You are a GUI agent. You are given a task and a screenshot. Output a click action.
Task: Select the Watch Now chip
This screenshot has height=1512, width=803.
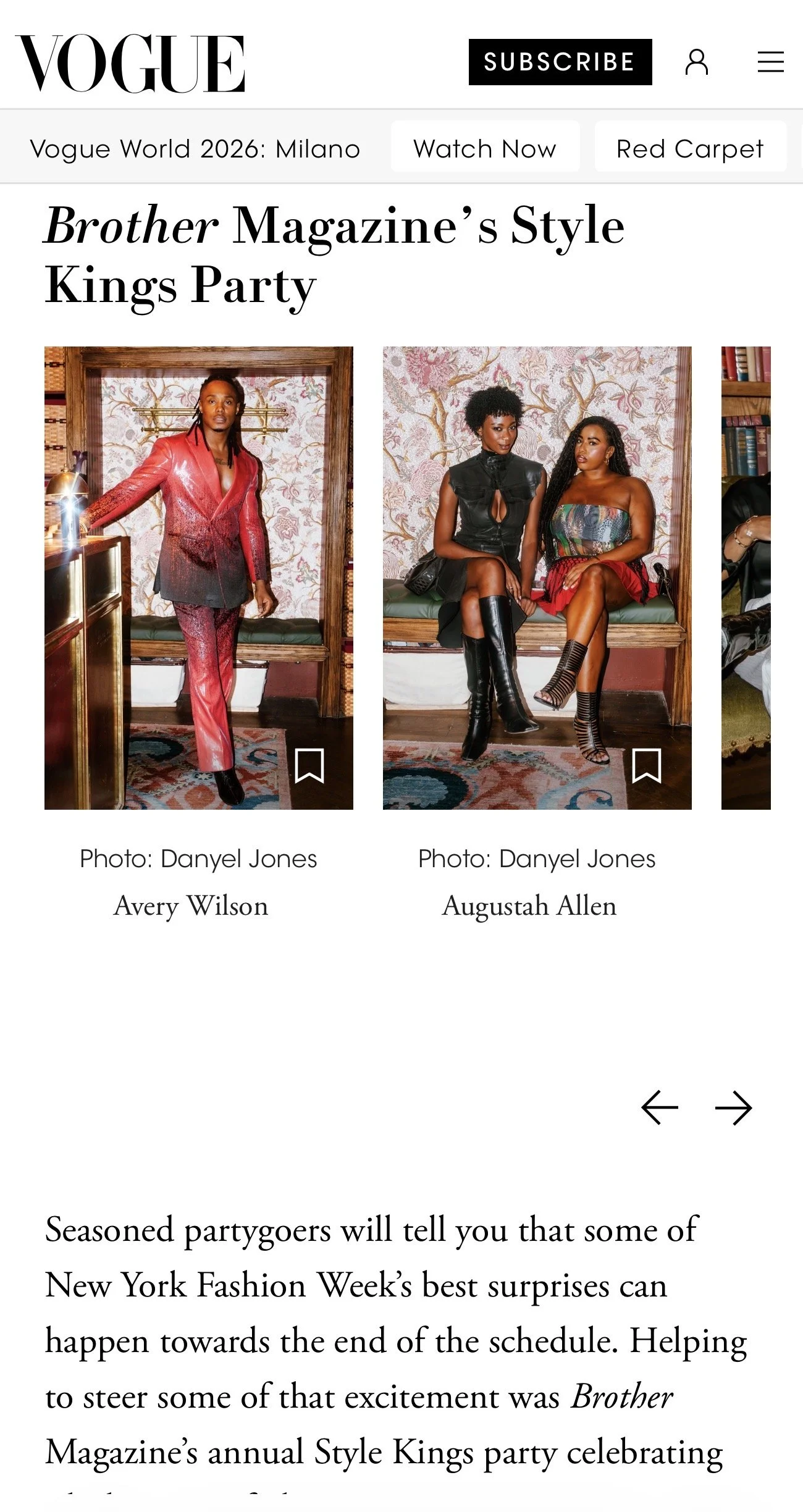coord(485,149)
